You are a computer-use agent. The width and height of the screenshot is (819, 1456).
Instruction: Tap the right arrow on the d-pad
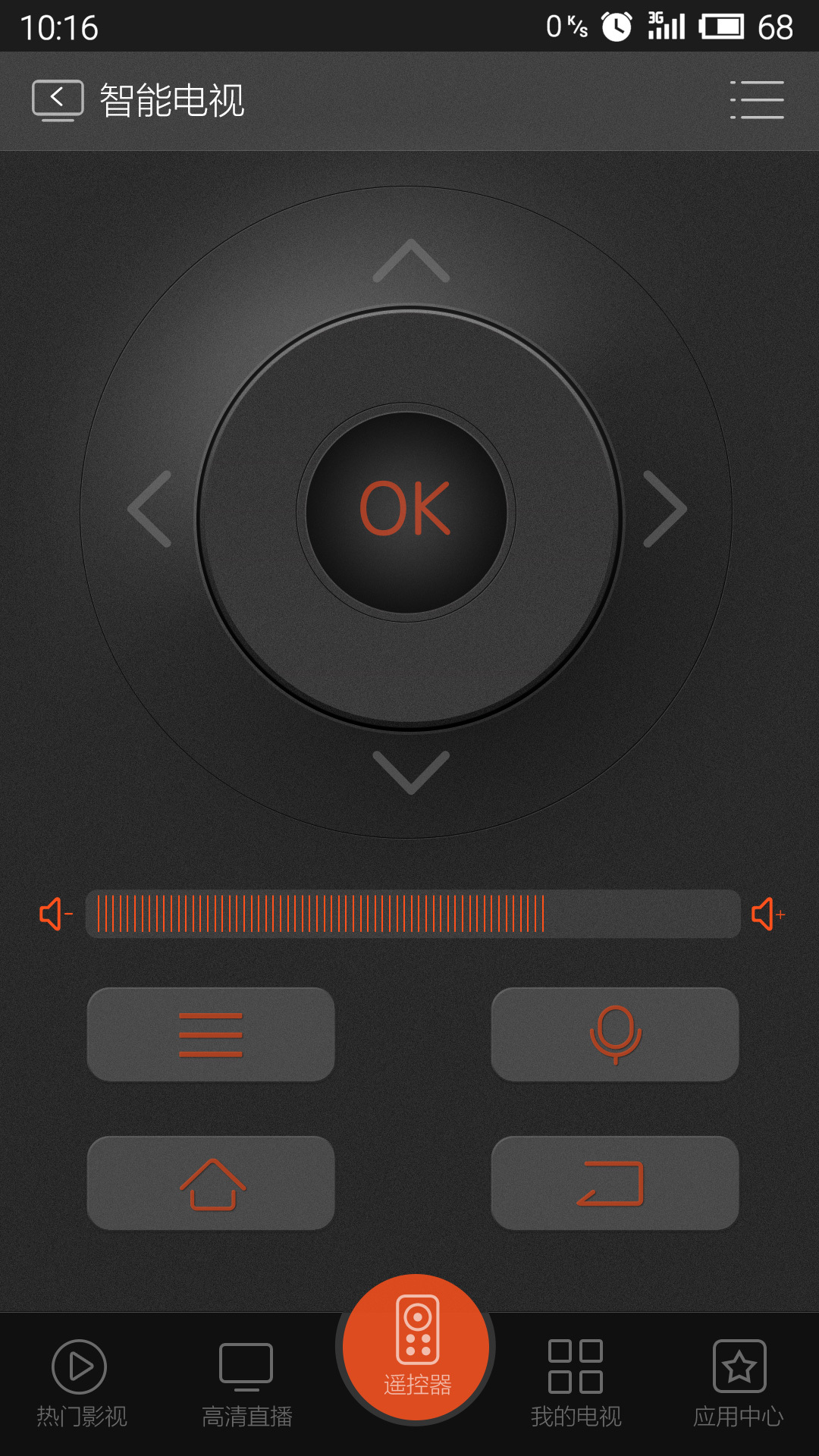click(x=665, y=509)
